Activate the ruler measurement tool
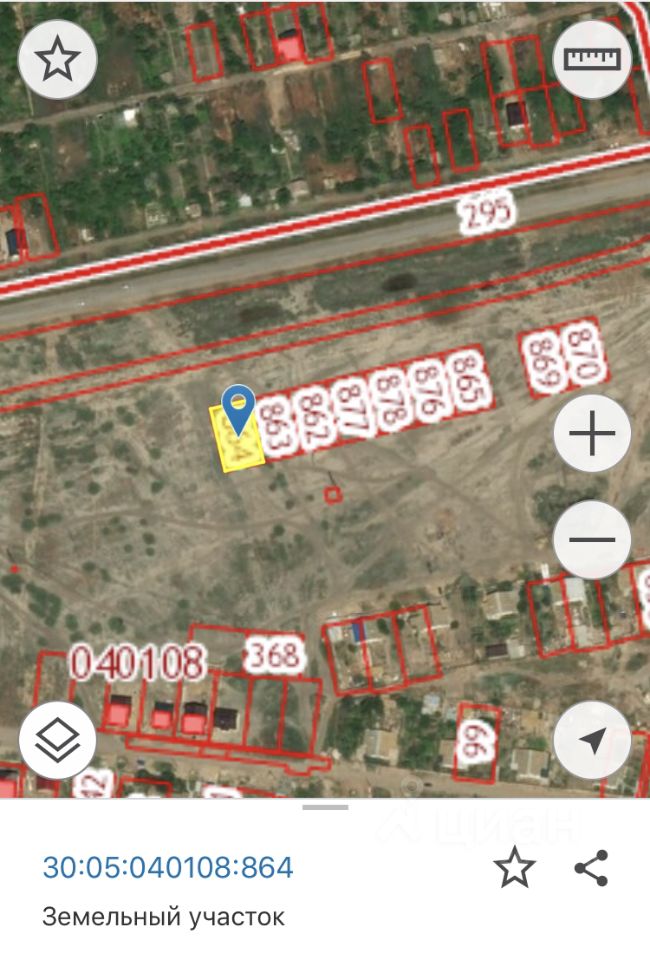 593,59
